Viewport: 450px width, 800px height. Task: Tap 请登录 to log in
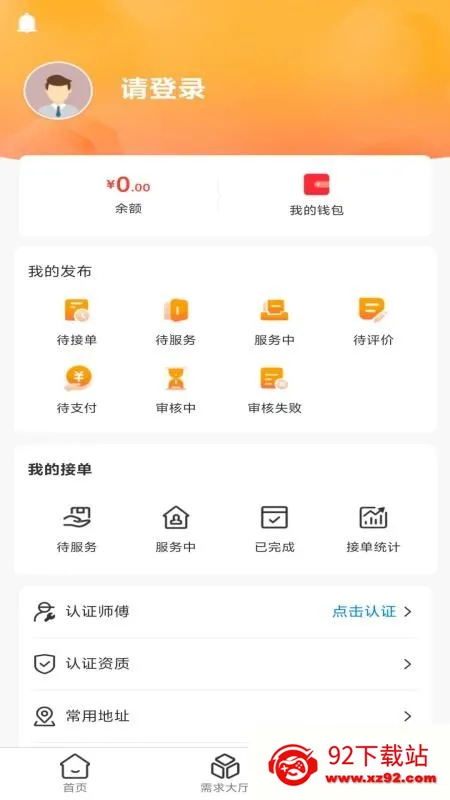(x=163, y=88)
